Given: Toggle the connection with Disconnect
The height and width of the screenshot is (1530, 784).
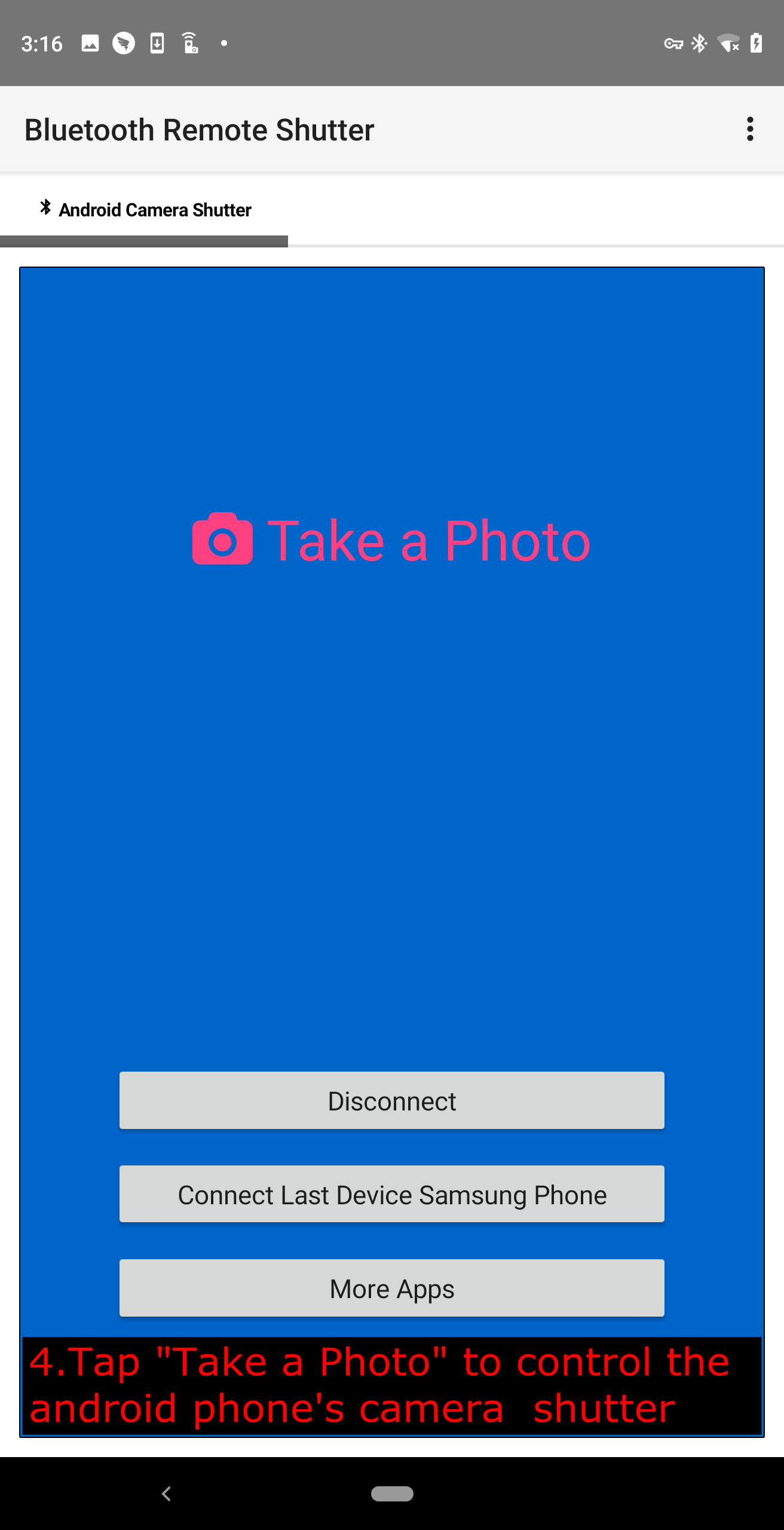Looking at the screenshot, I should coord(392,1100).
